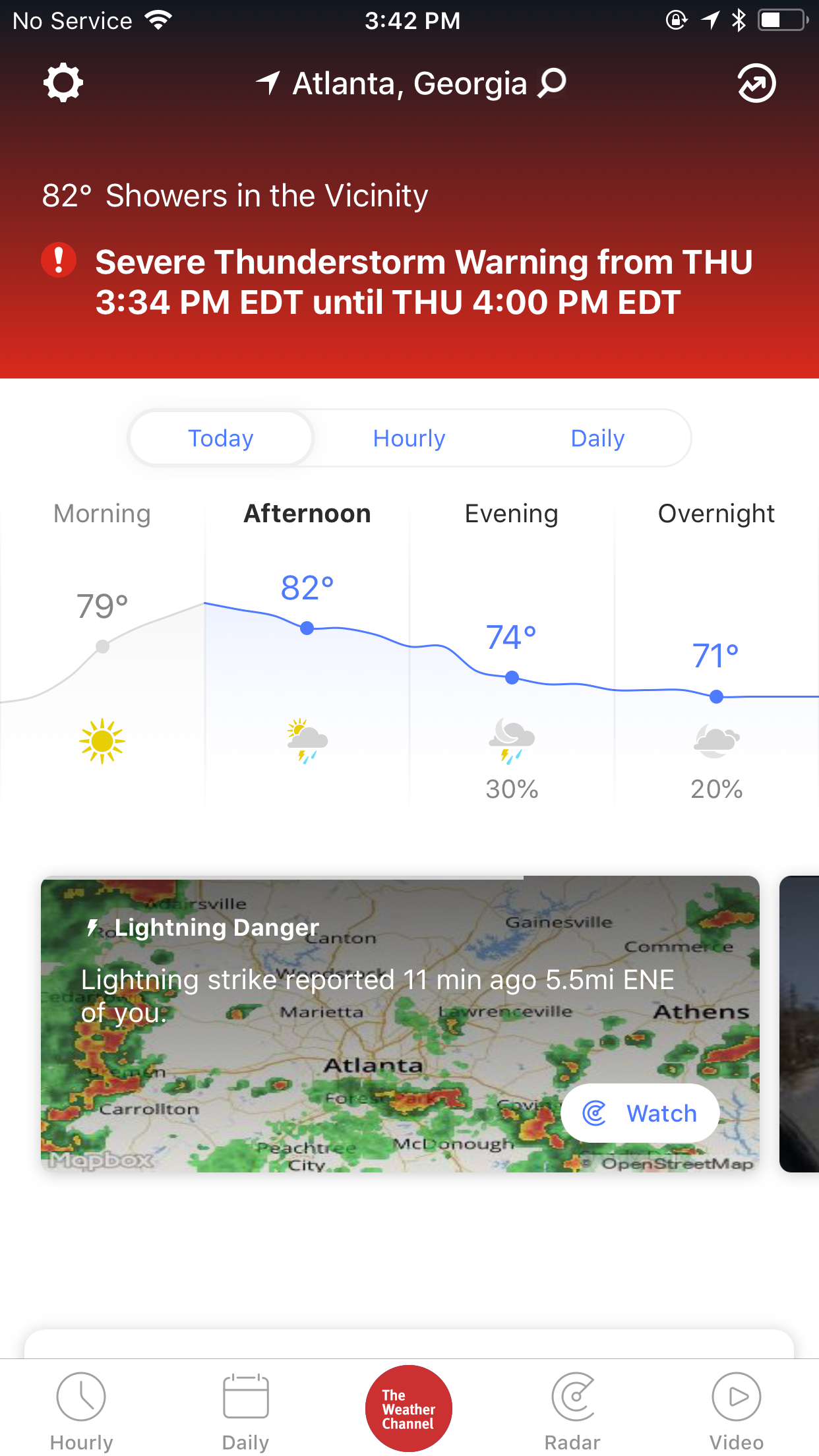This screenshot has width=819, height=1456.
Task: Switch to the Daily segment
Action: coord(597,439)
